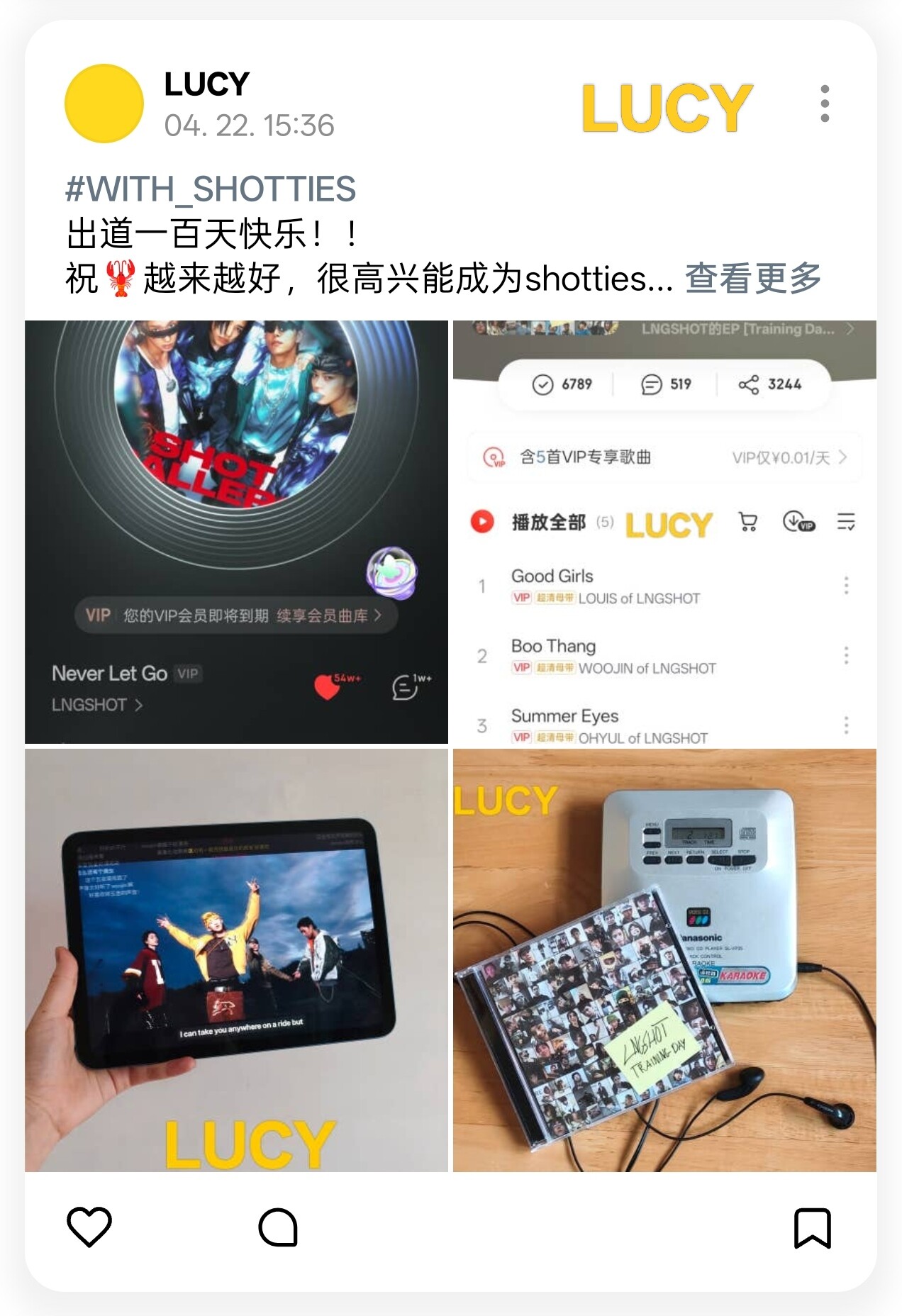Like LUCY's post with the heart
The image size is (902, 1316).
click(x=89, y=1227)
